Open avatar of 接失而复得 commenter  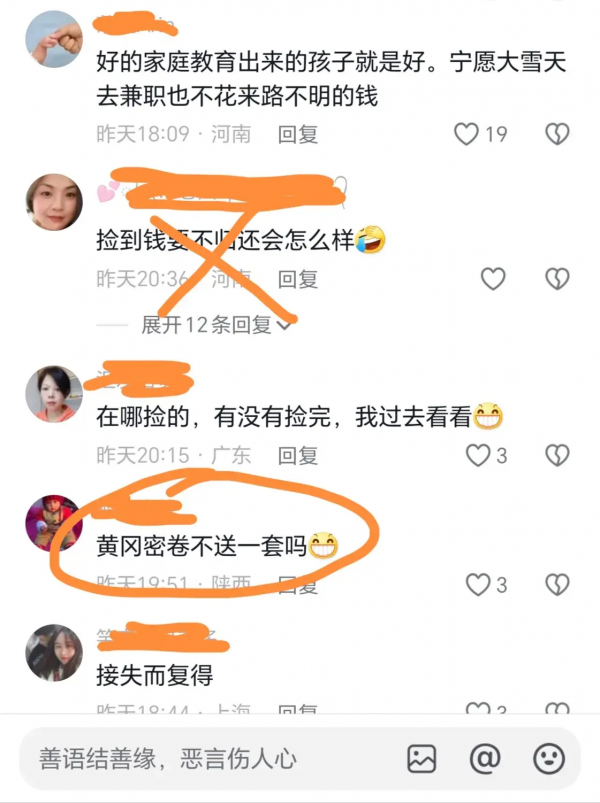coord(54,654)
